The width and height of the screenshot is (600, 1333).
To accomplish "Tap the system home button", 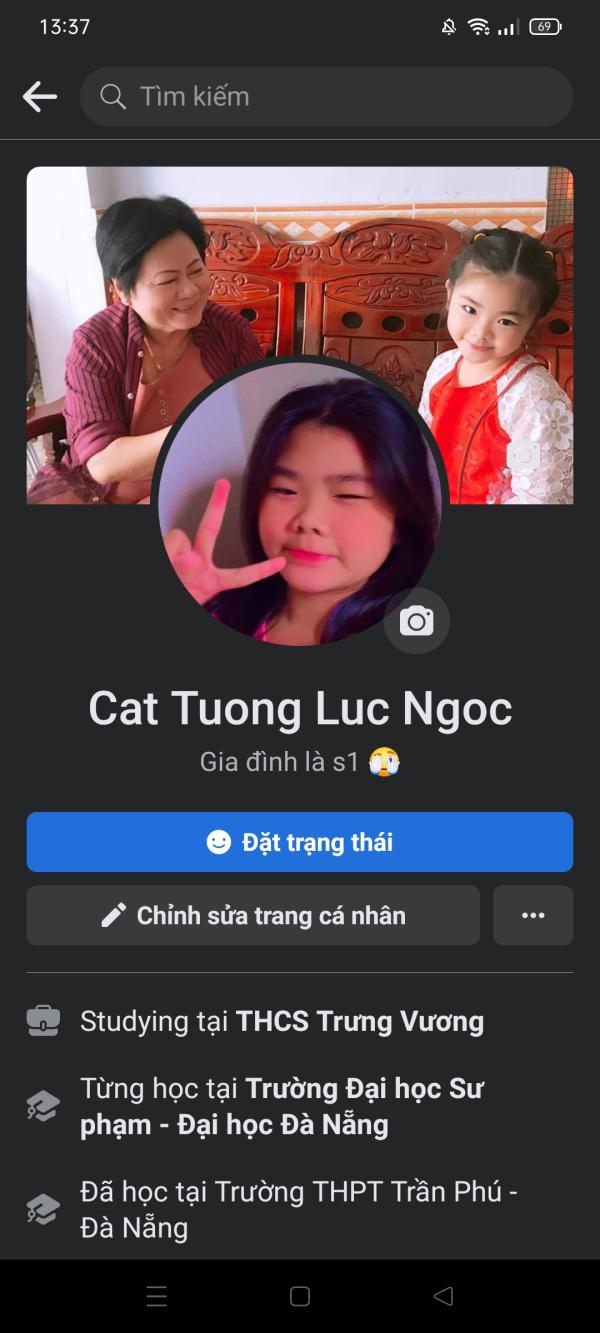I will click(x=300, y=1296).
